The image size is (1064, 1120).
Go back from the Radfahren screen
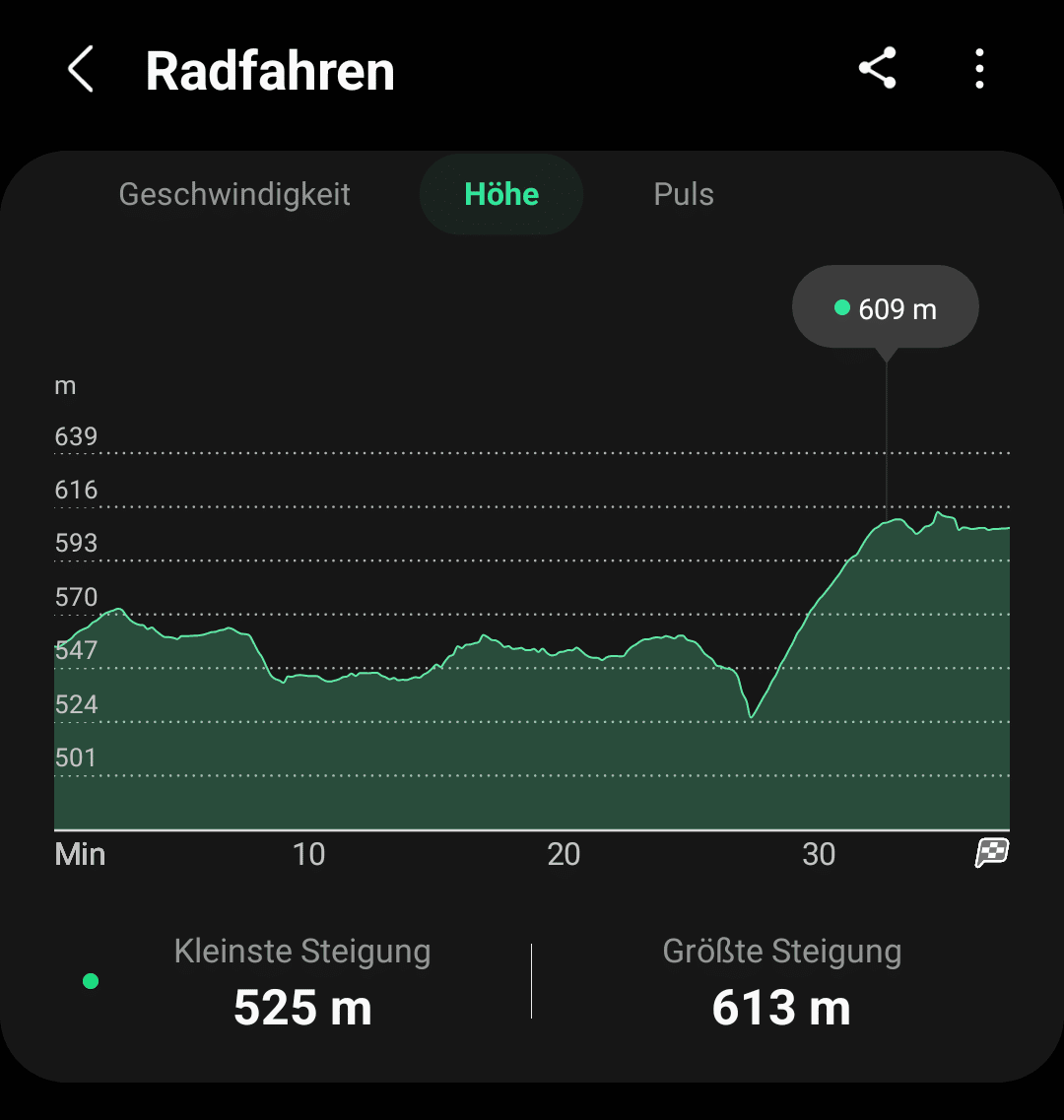coord(81,71)
